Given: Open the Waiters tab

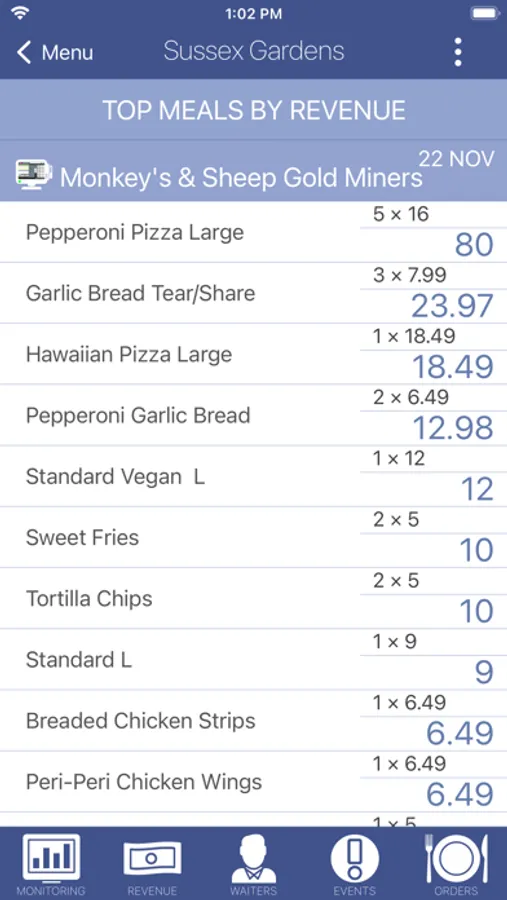Looking at the screenshot, I should tap(253, 864).
